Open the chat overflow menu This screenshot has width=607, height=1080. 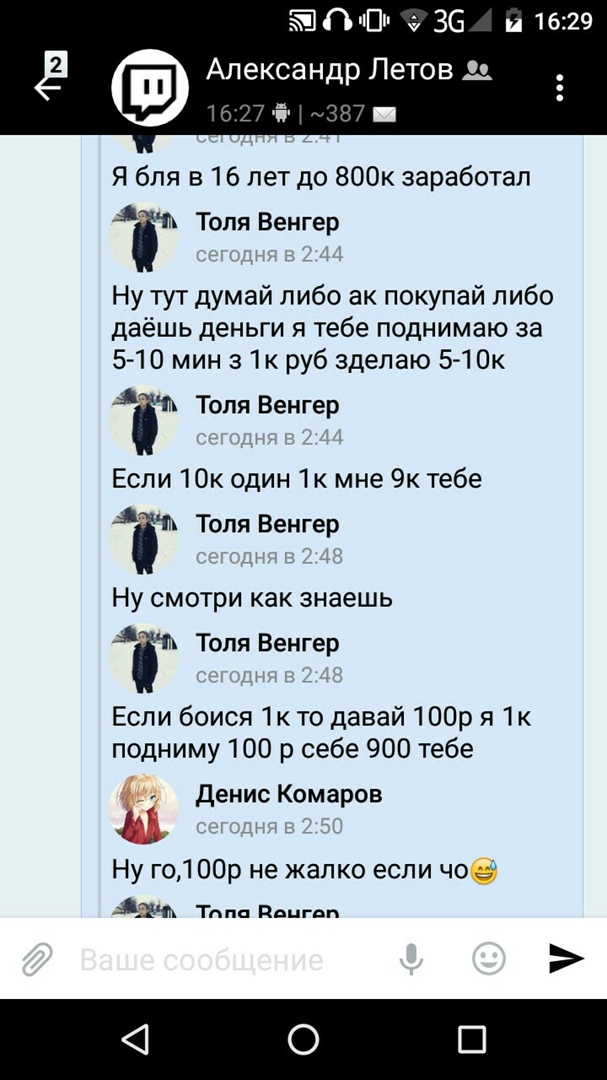tap(560, 86)
